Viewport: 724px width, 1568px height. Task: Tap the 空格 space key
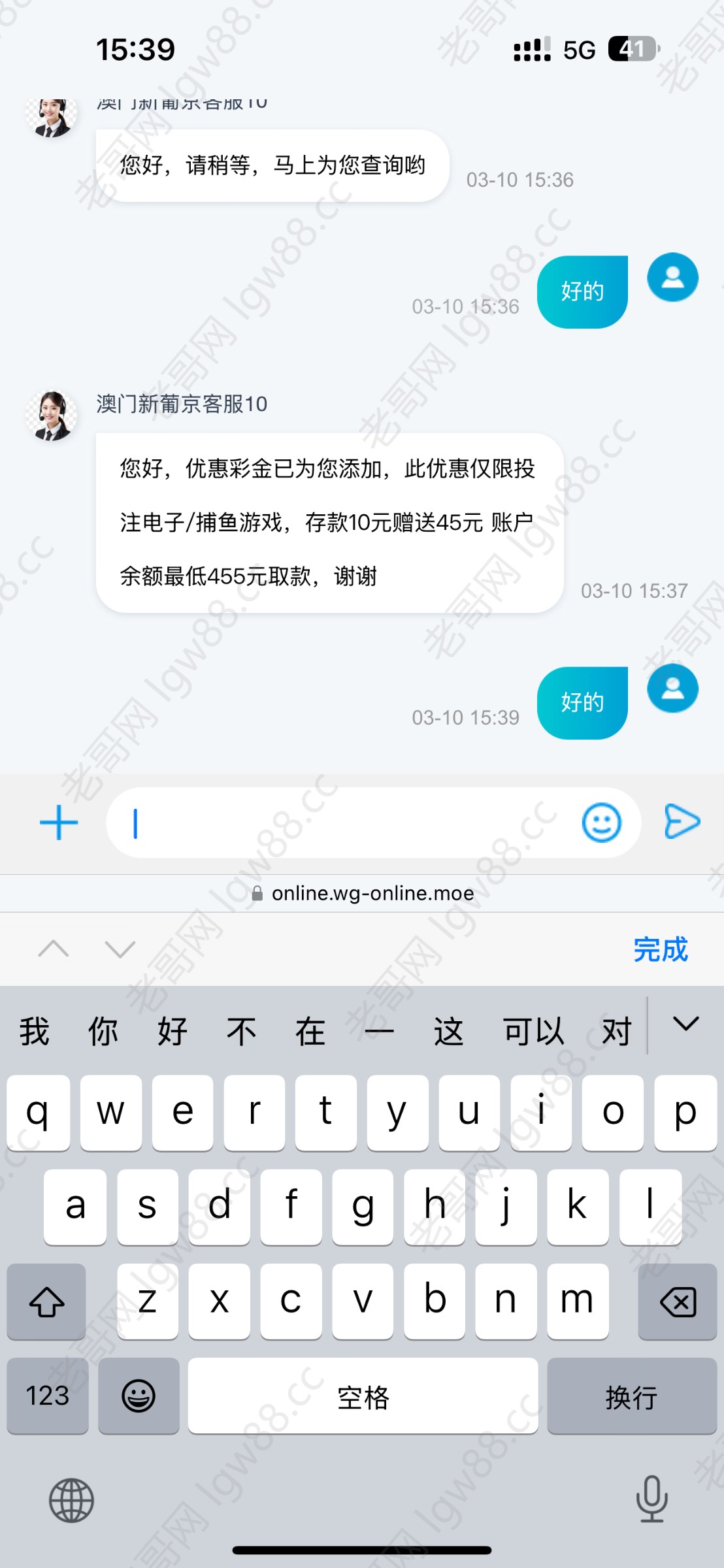tap(363, 1396)
